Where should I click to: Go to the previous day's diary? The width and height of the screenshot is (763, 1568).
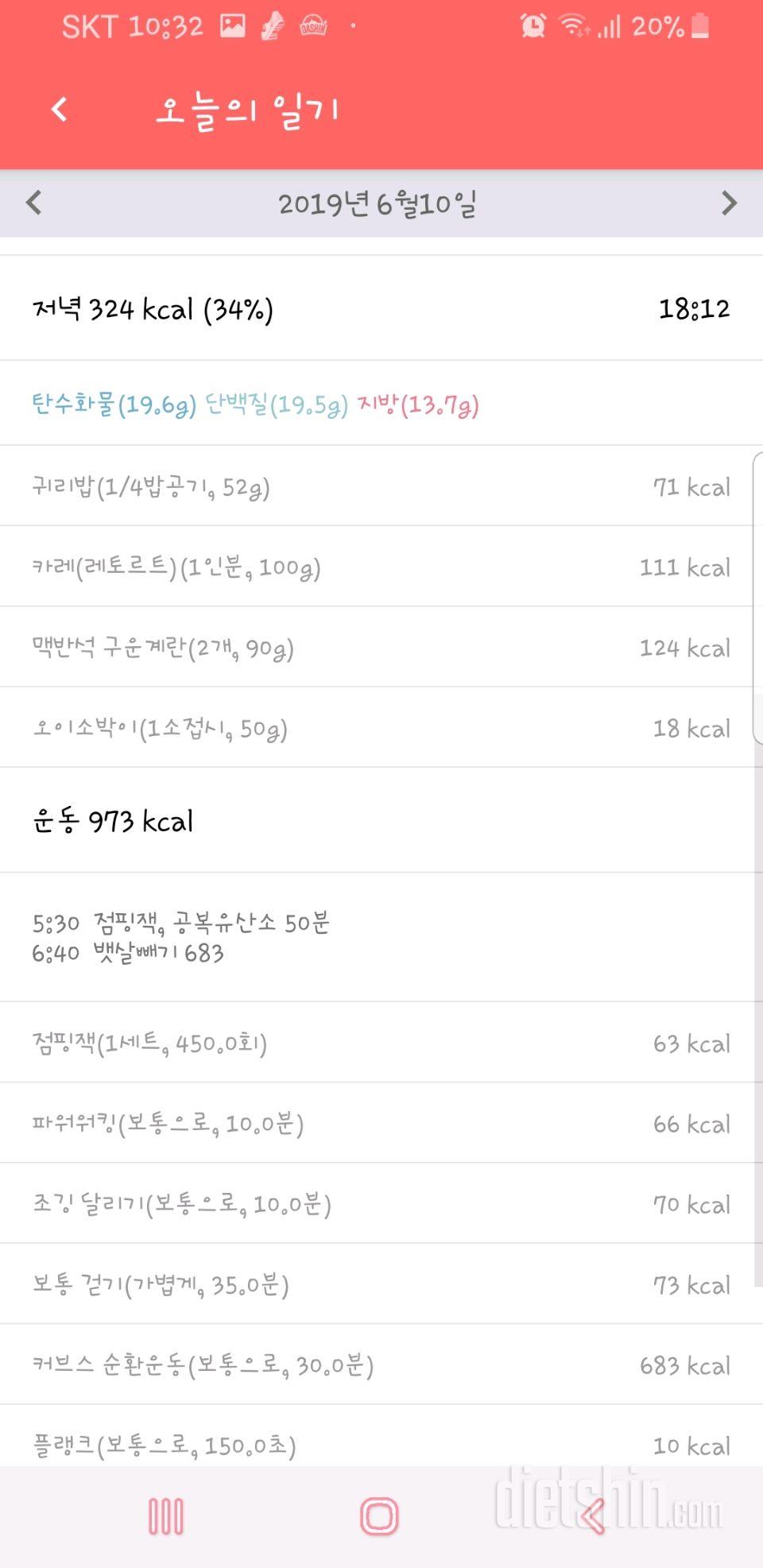point(33,203)
